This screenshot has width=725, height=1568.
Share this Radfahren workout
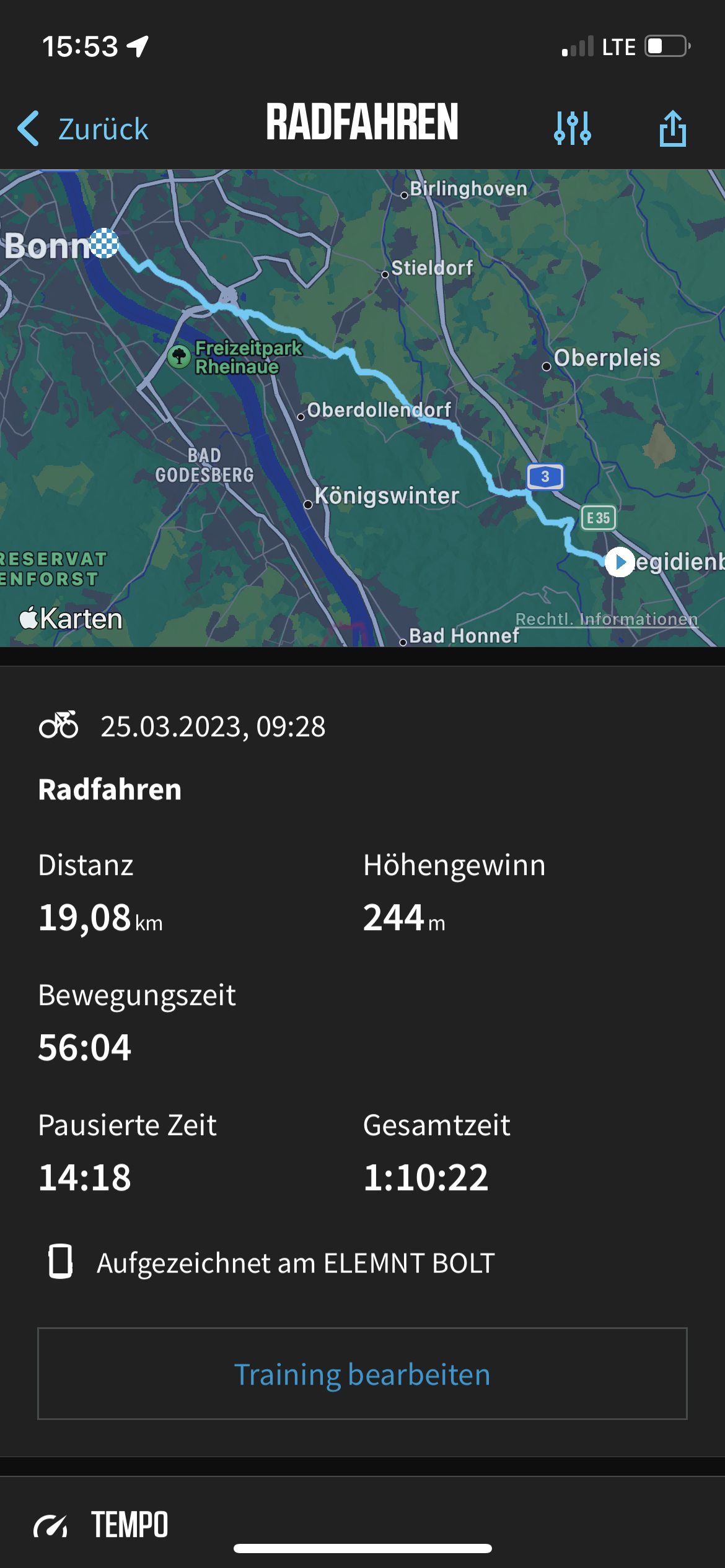coord(673,128)
